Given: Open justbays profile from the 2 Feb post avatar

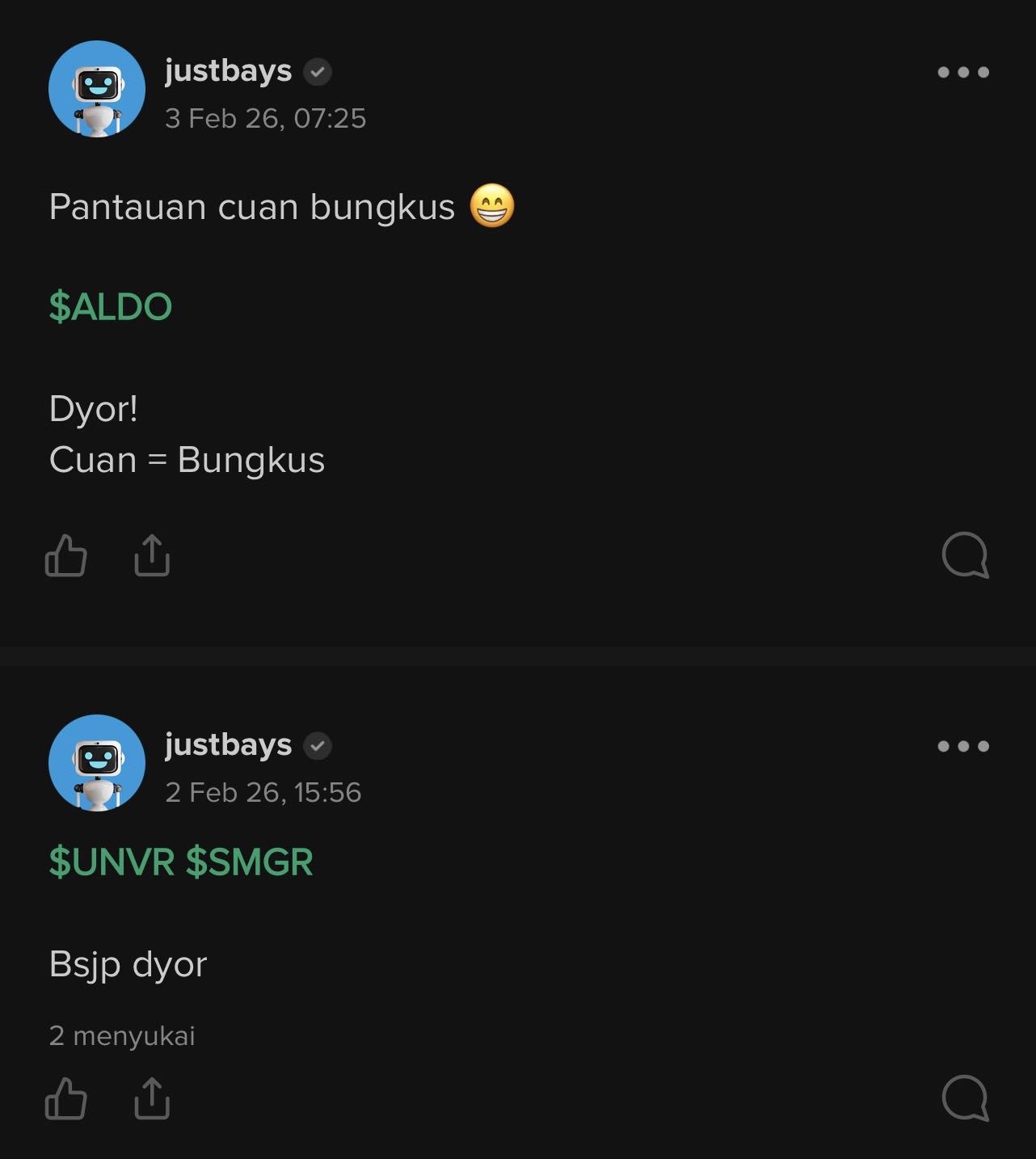Looking at the screenshot, I should pyautogui.click(x=97, y=763).
